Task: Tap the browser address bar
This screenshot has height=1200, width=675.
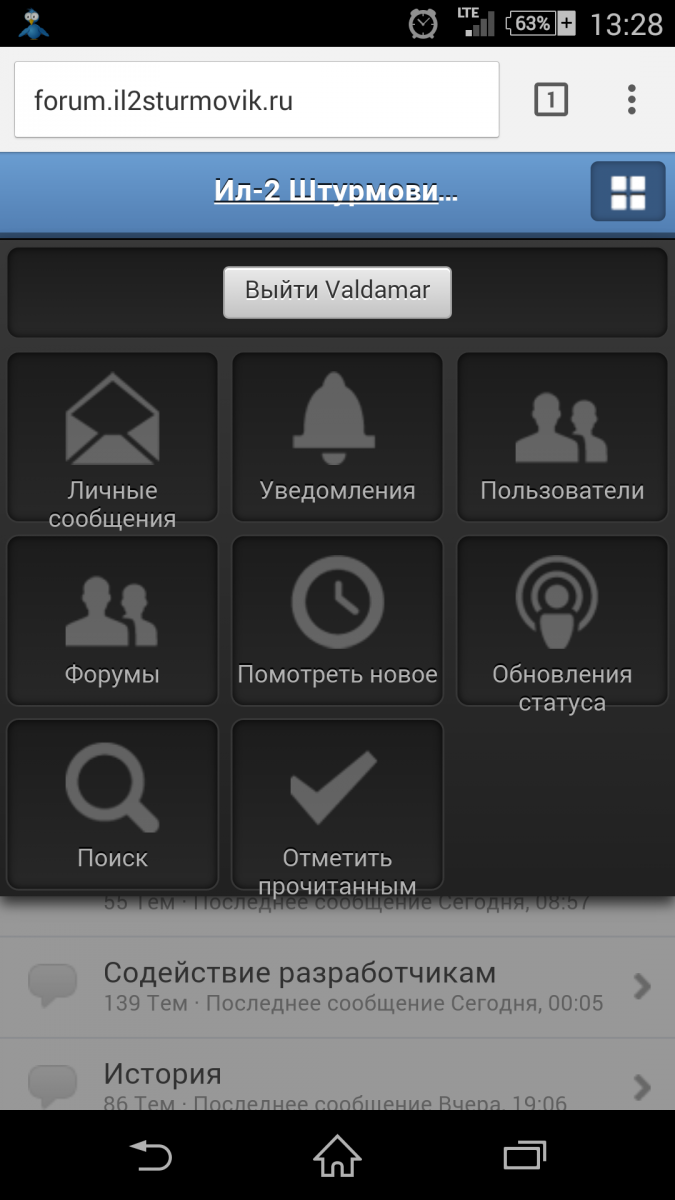Action: pyautogui.click(x=256, y=100)
